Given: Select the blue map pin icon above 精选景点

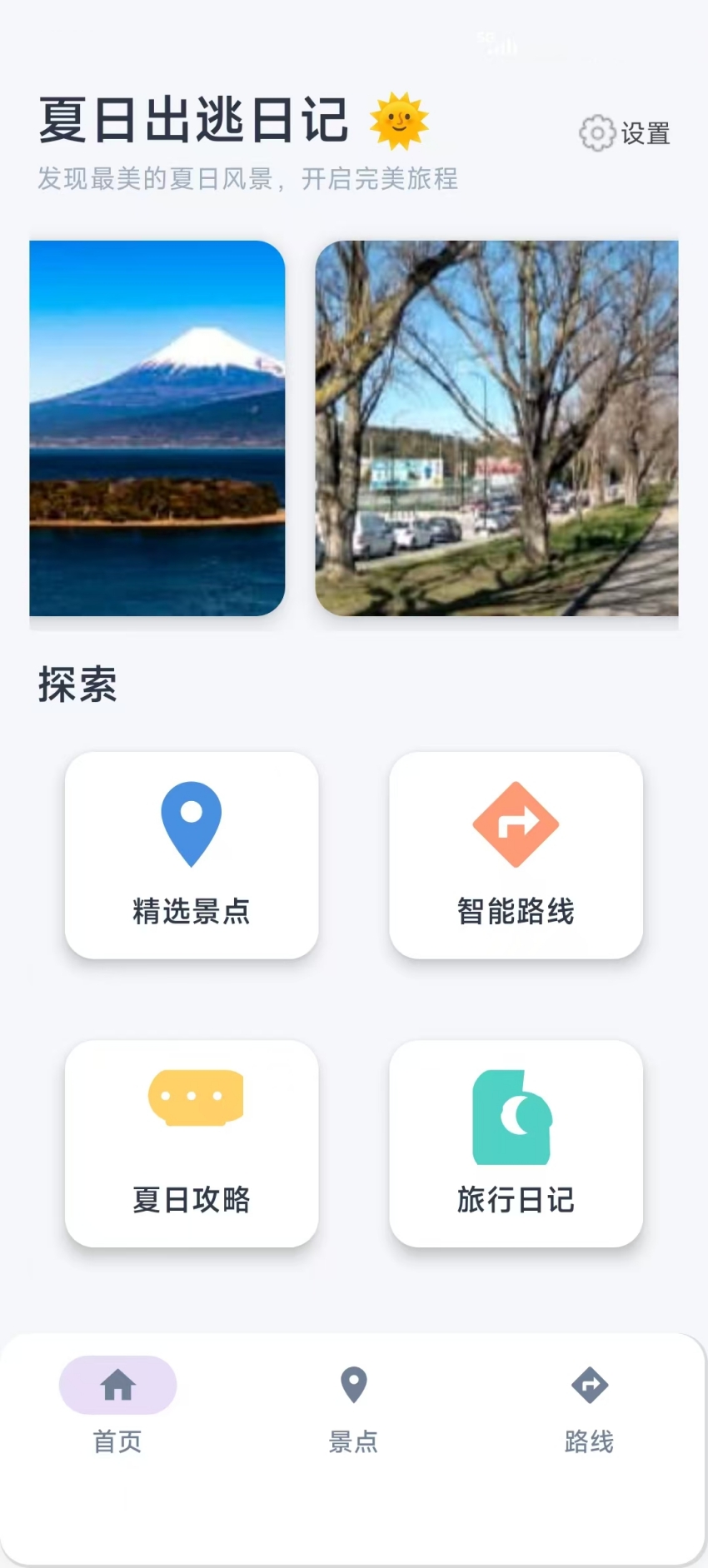Looking at the screenshot, I should [x=192, y=823].
